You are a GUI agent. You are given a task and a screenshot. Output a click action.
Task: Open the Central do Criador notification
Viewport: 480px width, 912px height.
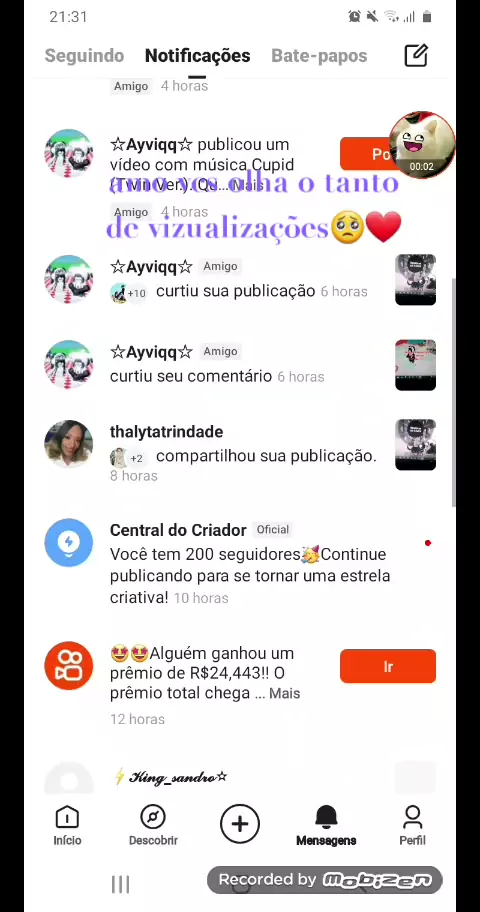click(x=240, y=563)
